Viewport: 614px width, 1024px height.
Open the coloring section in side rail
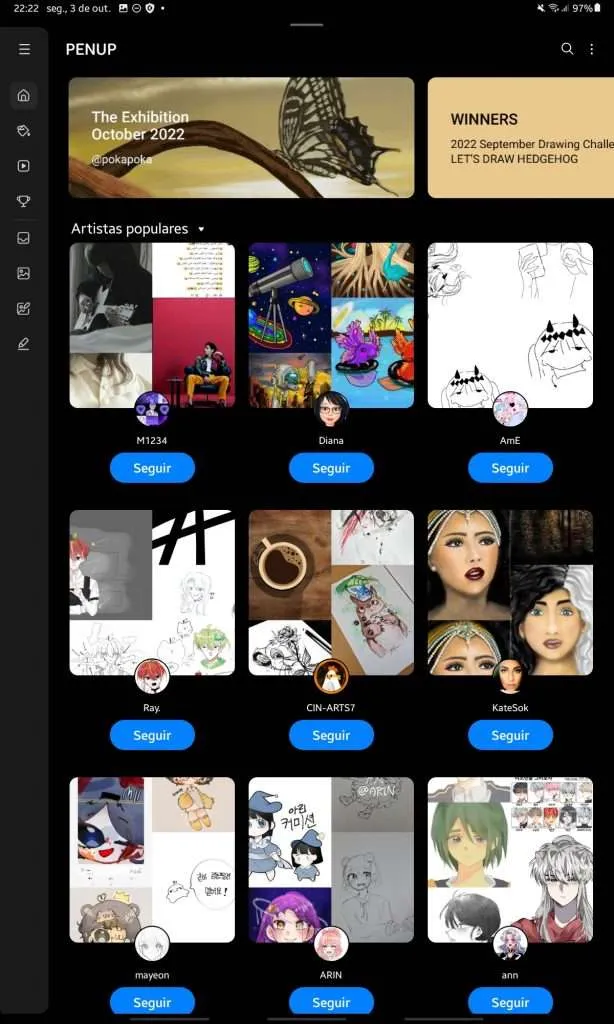[x=24, y=131]
